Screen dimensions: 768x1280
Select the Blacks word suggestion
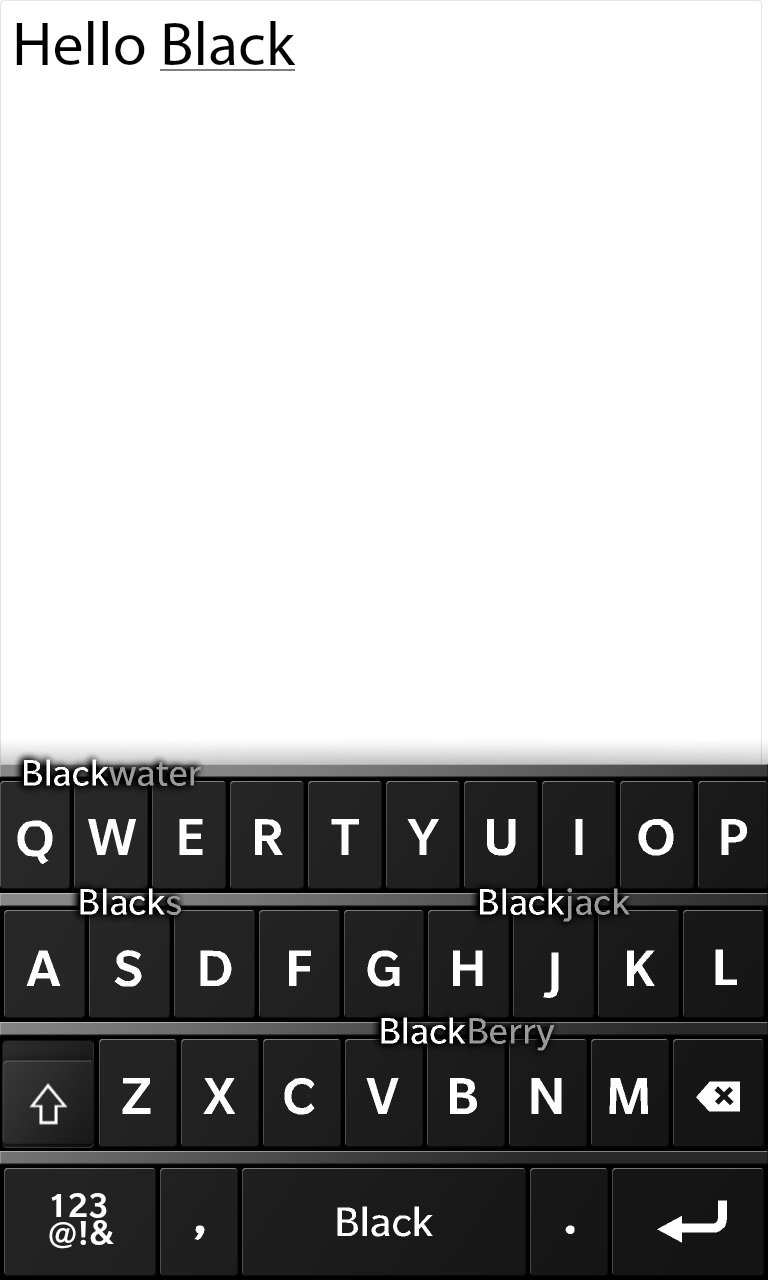click(x=130, y=903)
